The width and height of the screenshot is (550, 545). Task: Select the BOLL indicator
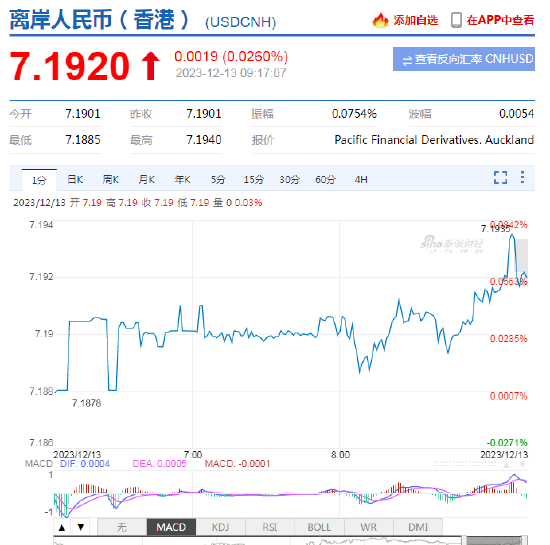319,527
